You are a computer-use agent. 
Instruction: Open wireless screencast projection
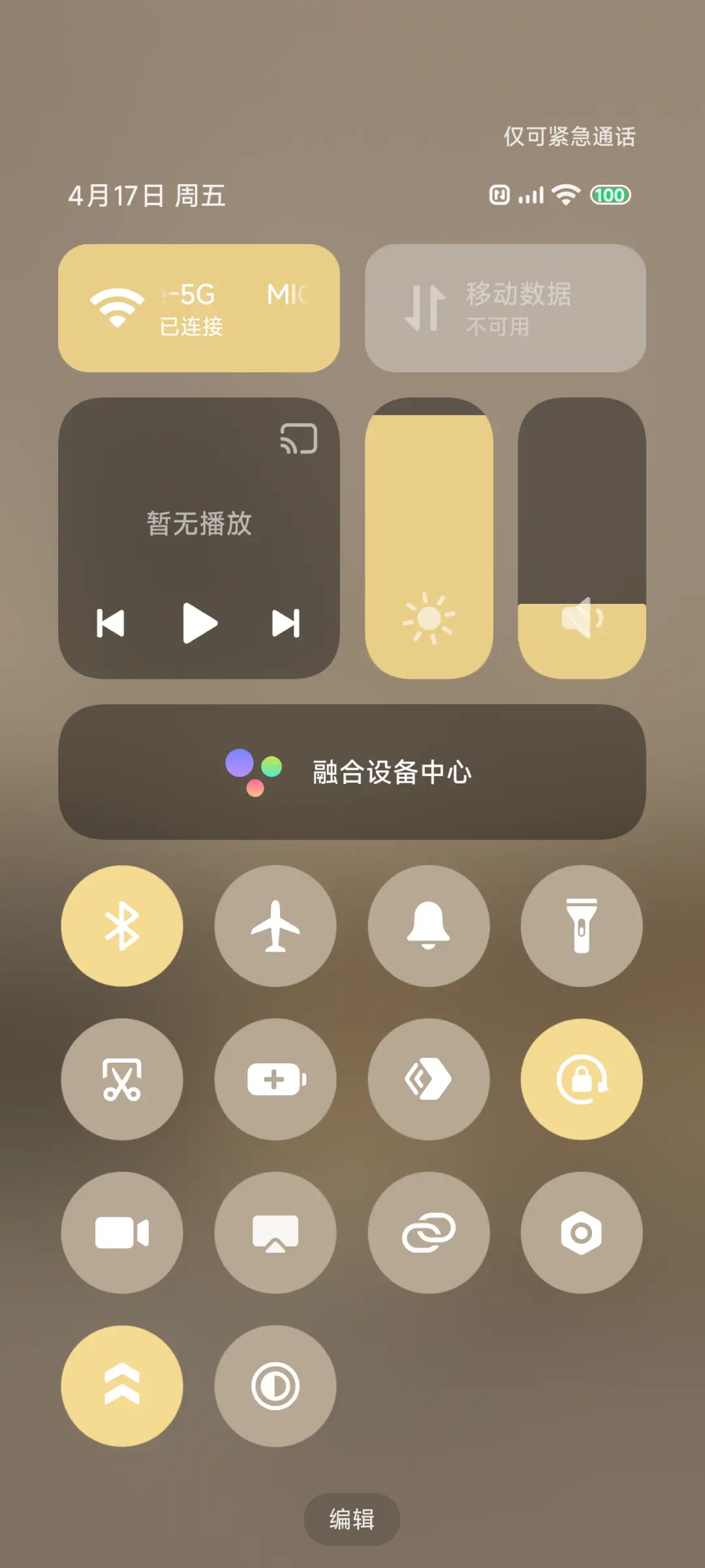(275, 1232)
